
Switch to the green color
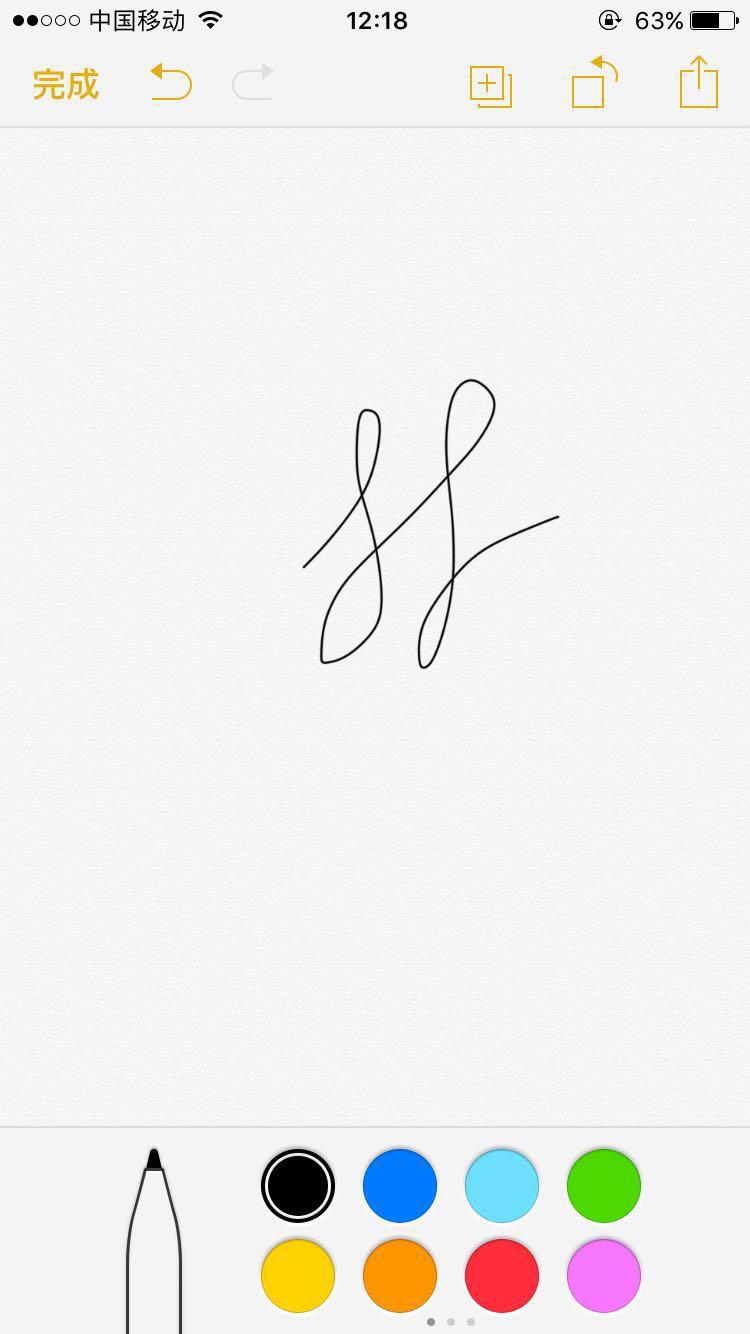[604, 1186]
